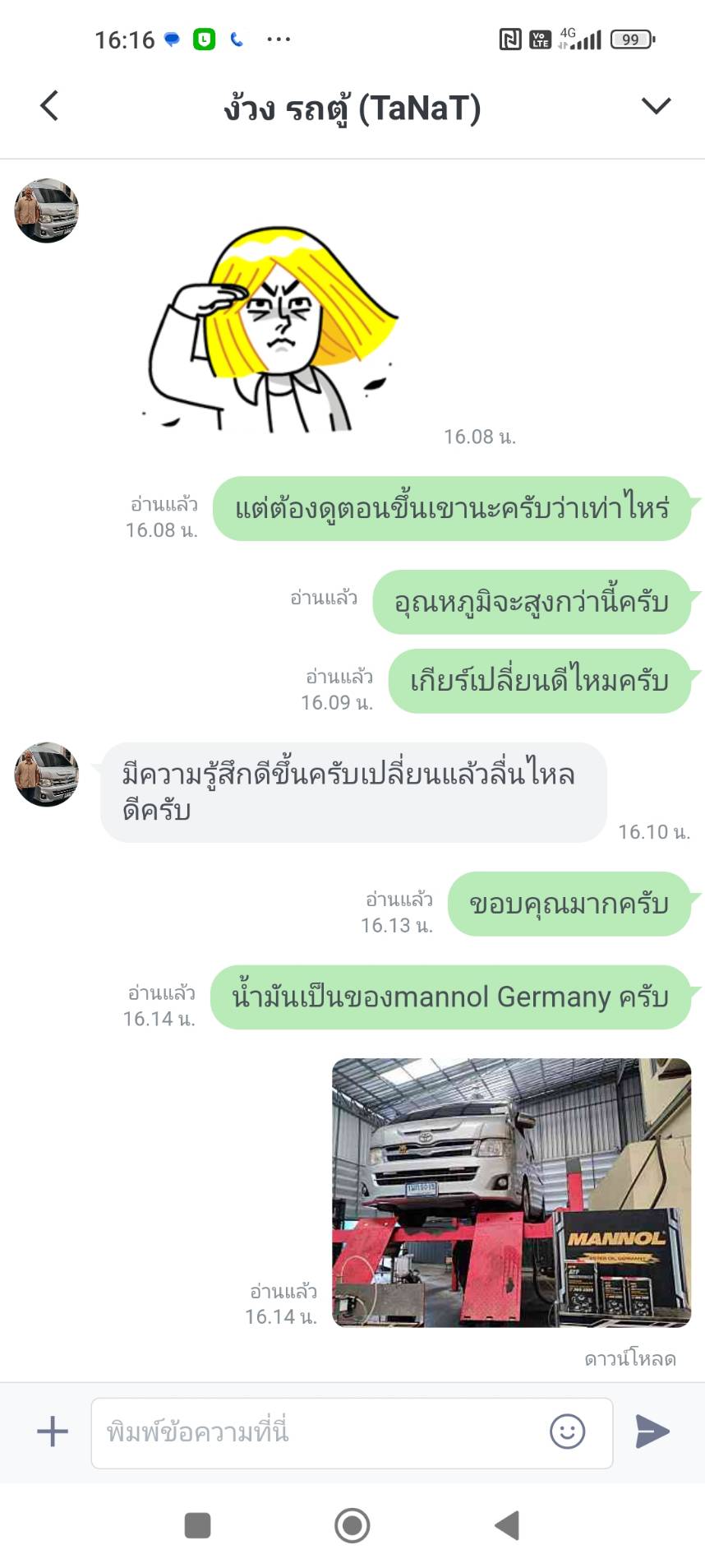Open the contact's profile picture beside the sticker
This screenshot has width=705, height=1568.
pos(47,210)
